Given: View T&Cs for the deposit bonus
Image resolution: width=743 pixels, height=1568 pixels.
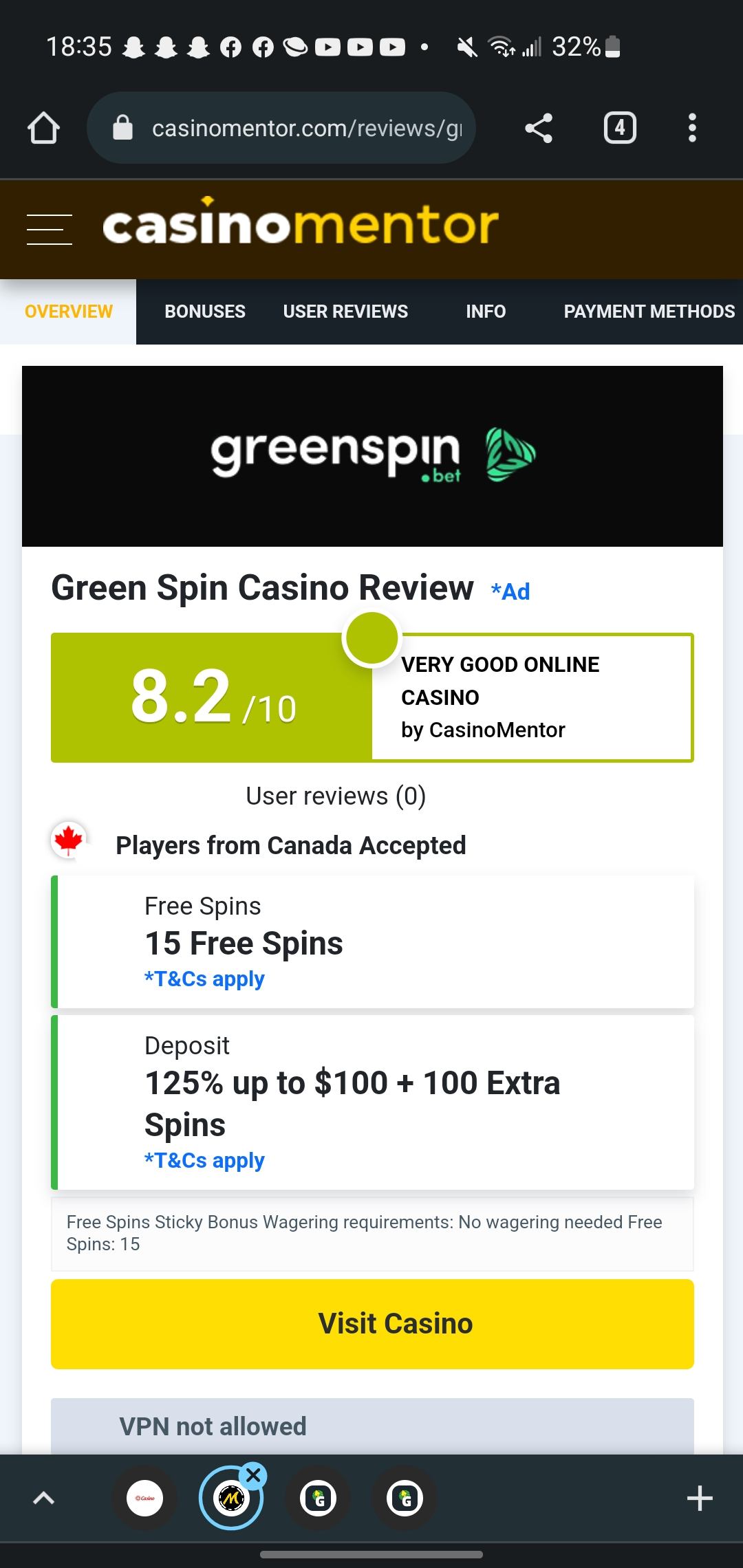Looking at the screenshot, I should 204,1160.
